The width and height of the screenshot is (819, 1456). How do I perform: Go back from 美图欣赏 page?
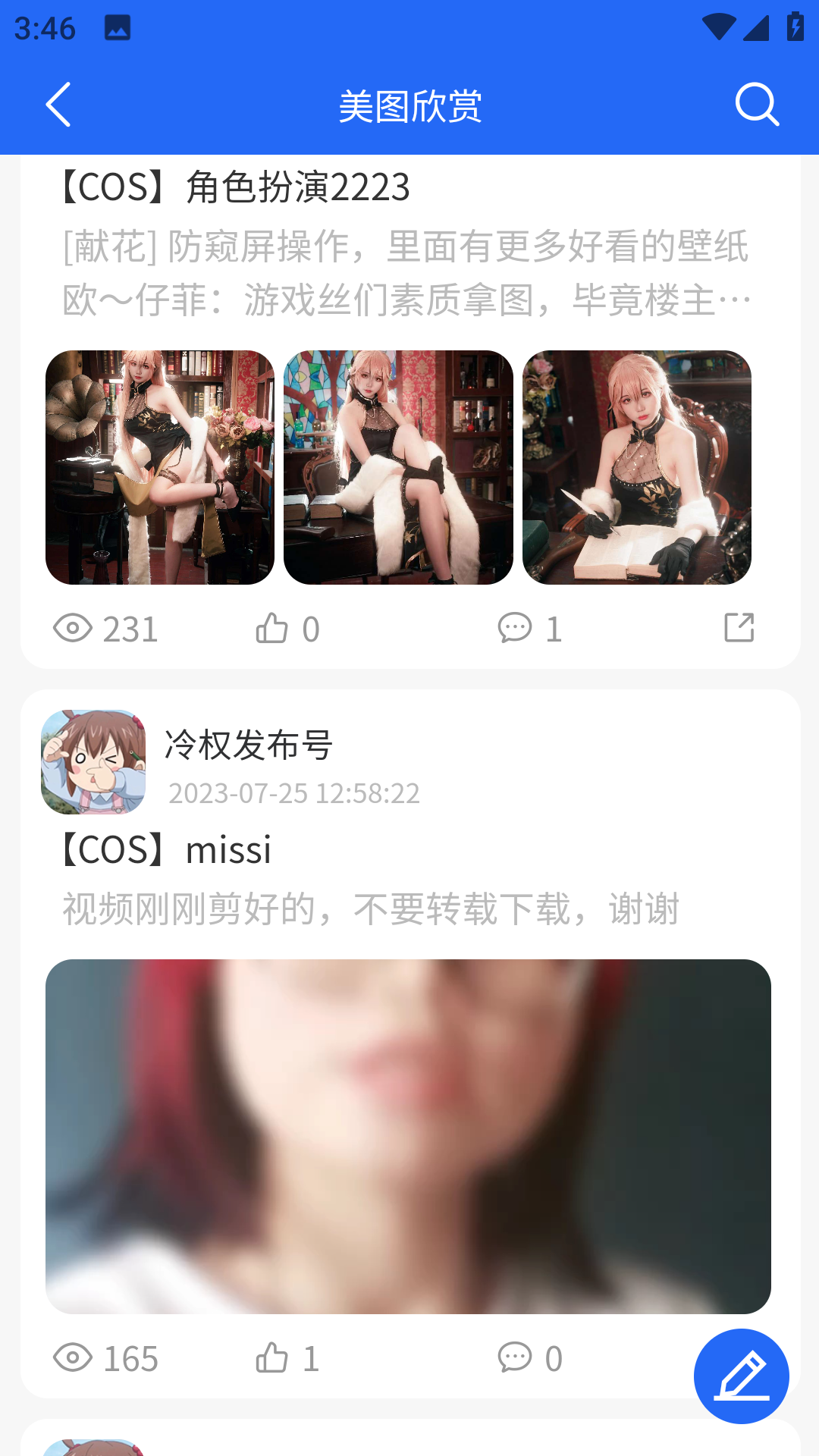pyautogui.click(x=58, y=105)
